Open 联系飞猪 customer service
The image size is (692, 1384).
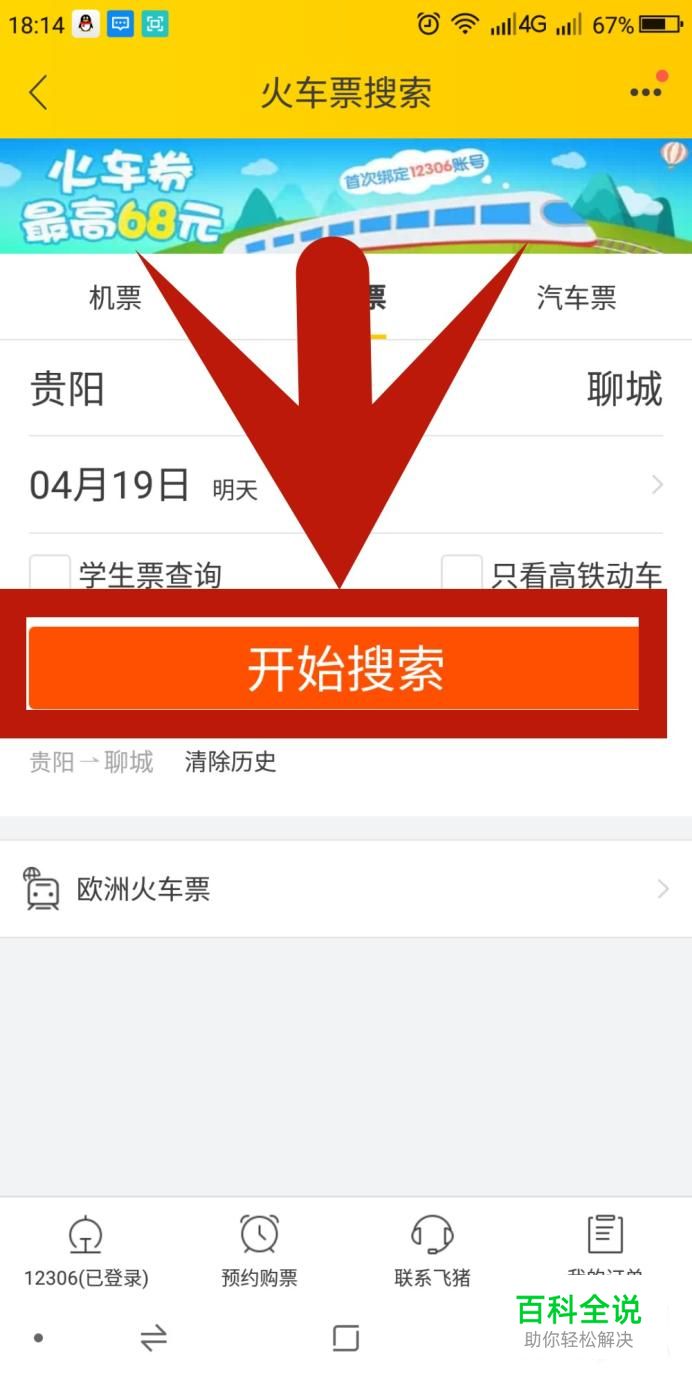[432, 1250]
